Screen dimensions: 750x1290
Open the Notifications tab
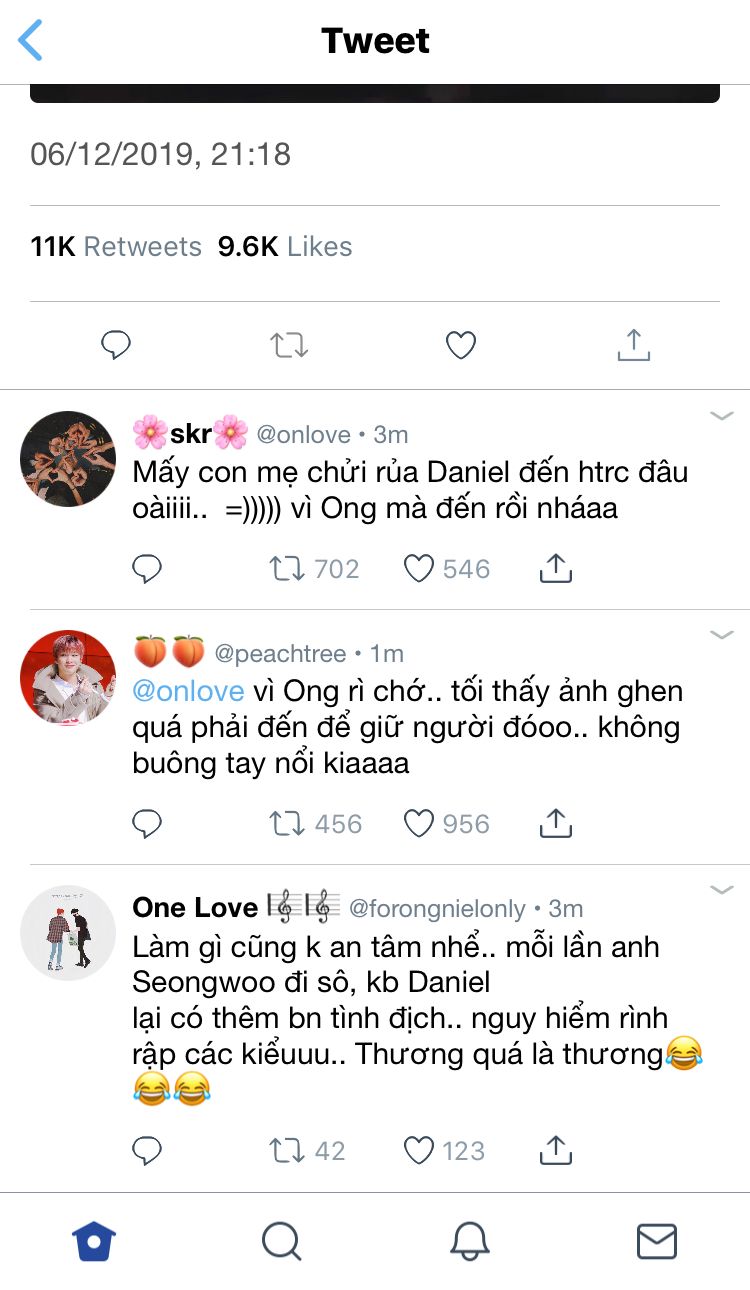point(469,1242)
